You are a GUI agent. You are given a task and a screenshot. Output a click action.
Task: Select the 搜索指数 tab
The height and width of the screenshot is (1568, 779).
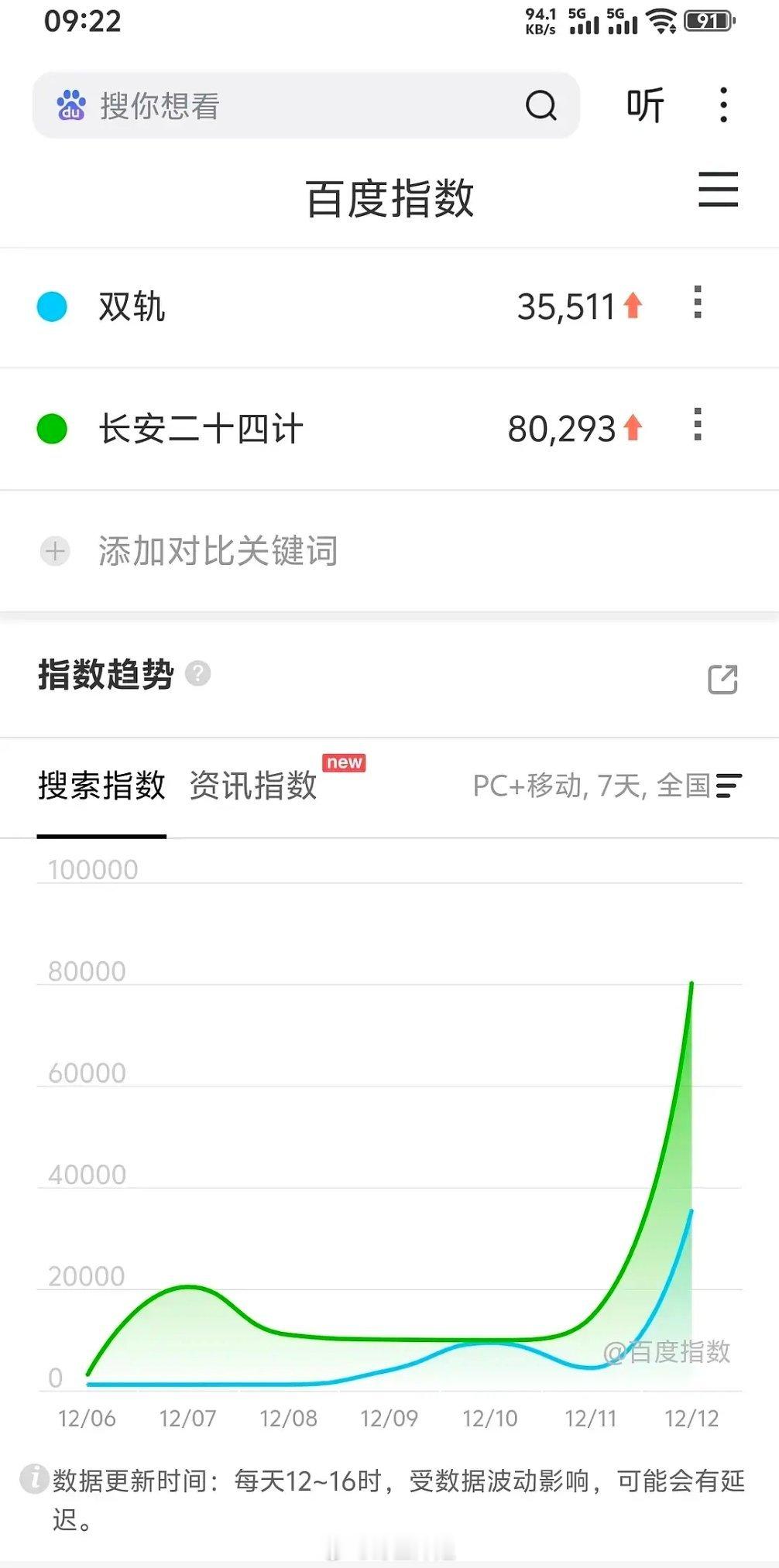[x=102, y=783]
